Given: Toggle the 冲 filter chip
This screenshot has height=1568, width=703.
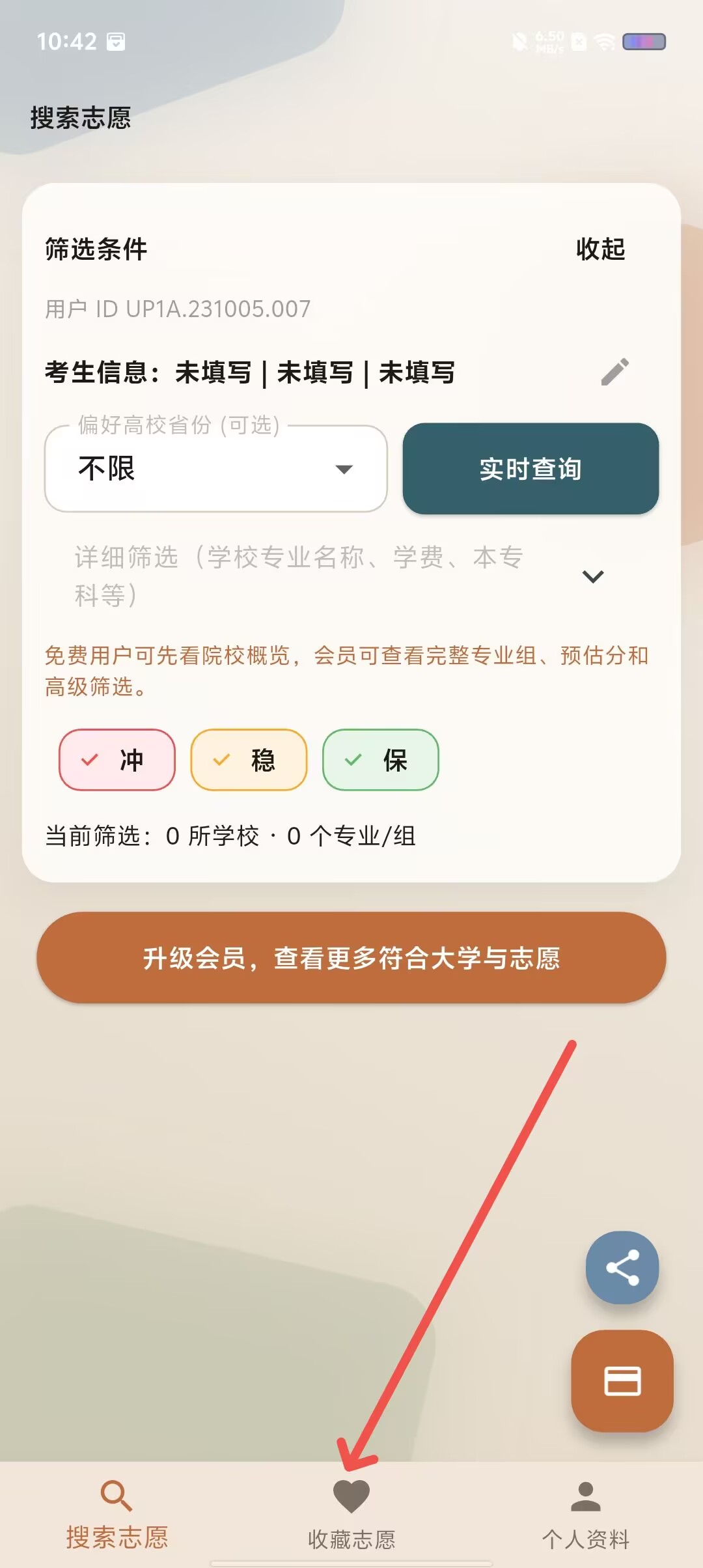Looking at the screenshot, I should point(117,760).
